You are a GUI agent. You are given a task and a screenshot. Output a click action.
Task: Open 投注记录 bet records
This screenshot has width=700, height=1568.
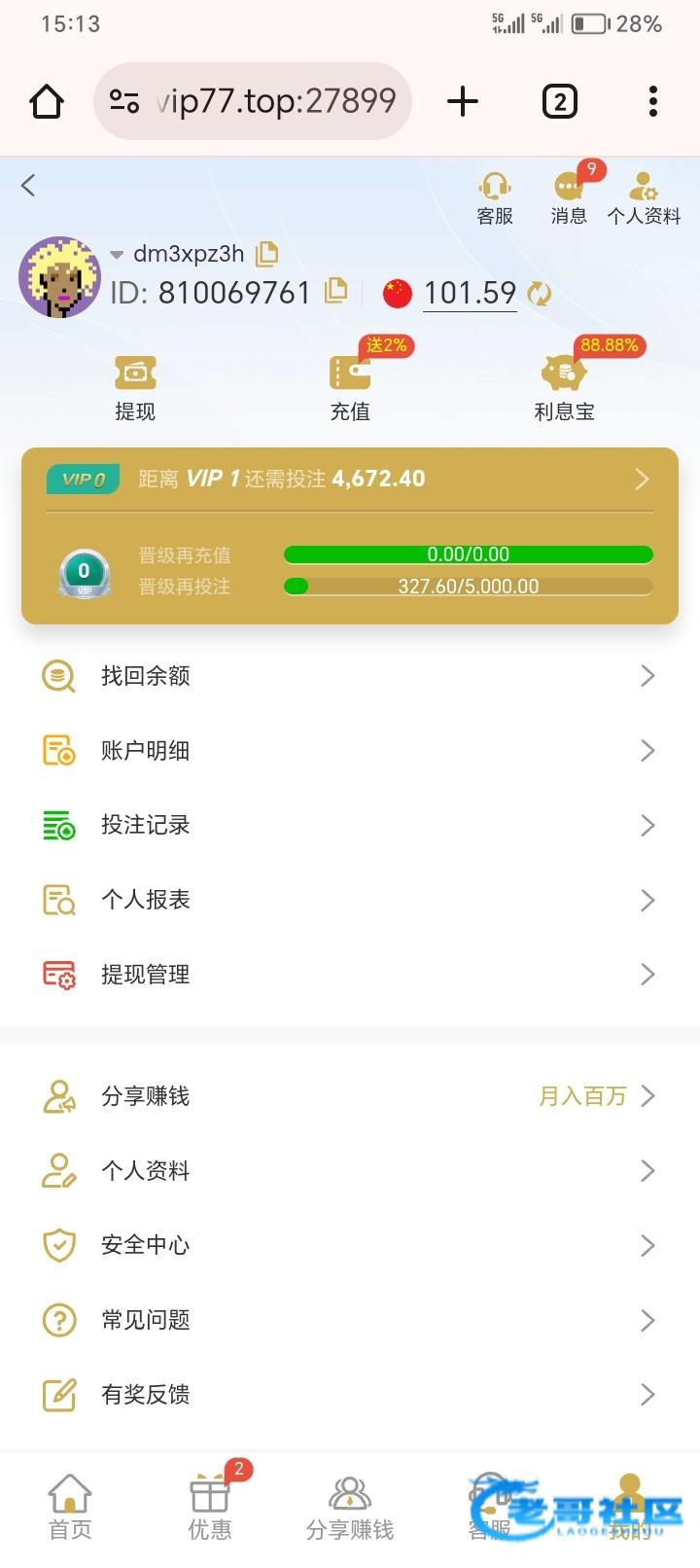pos(350,826)
